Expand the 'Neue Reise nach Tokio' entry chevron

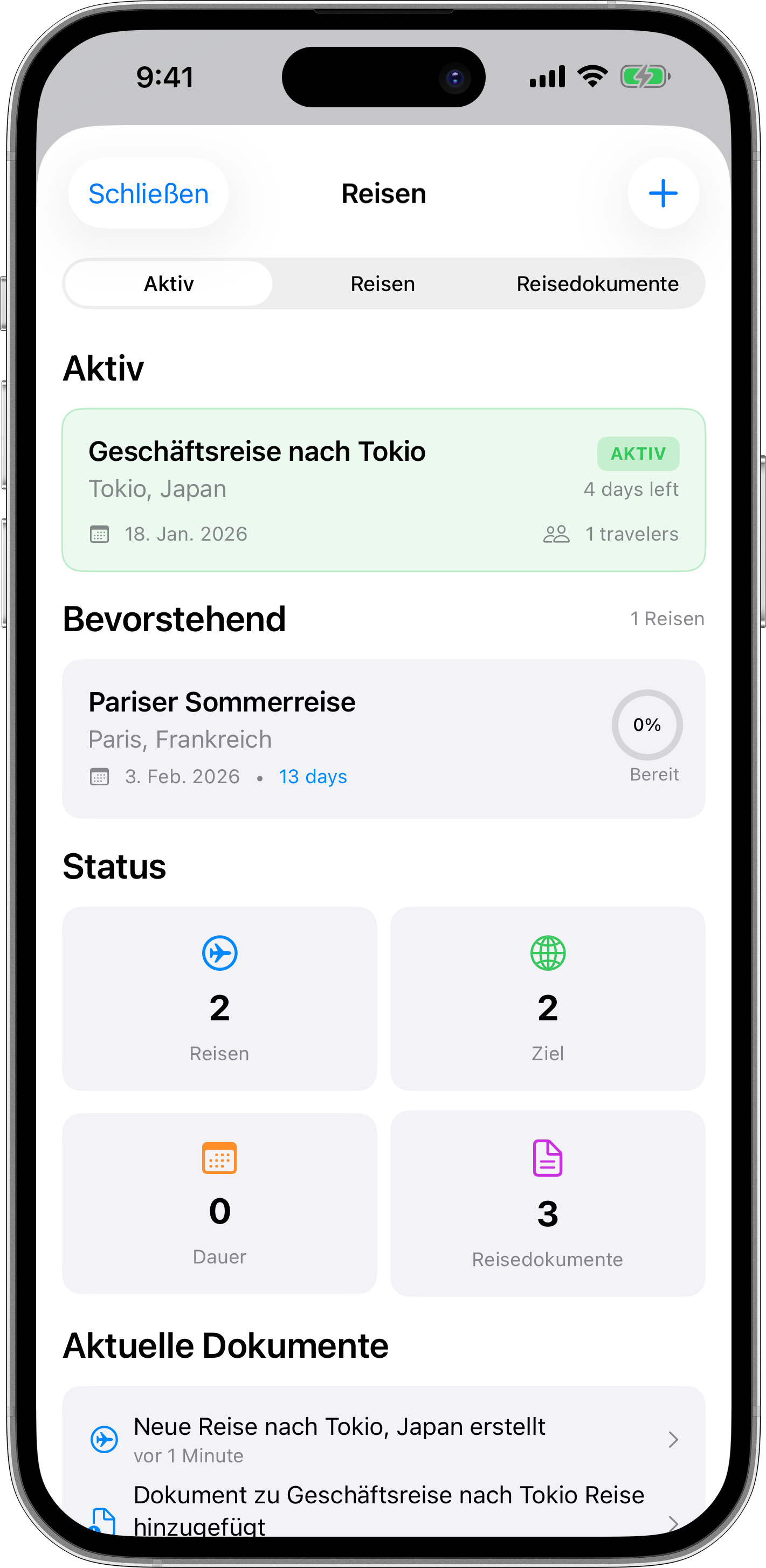pos(672,1439)
